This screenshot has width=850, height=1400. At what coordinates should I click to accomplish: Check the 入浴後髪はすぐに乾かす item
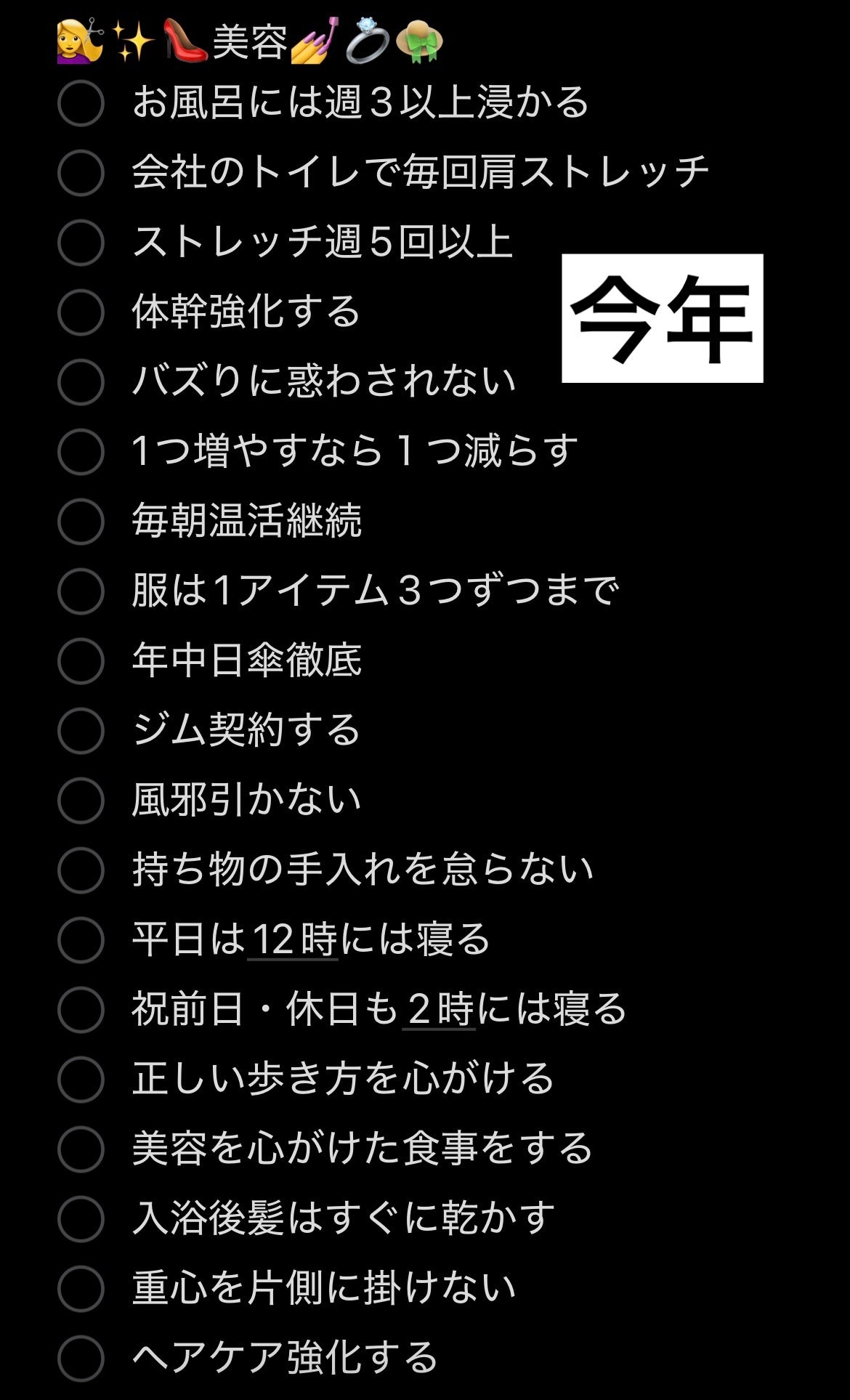pyautogui.click(x=81, y=1219)
